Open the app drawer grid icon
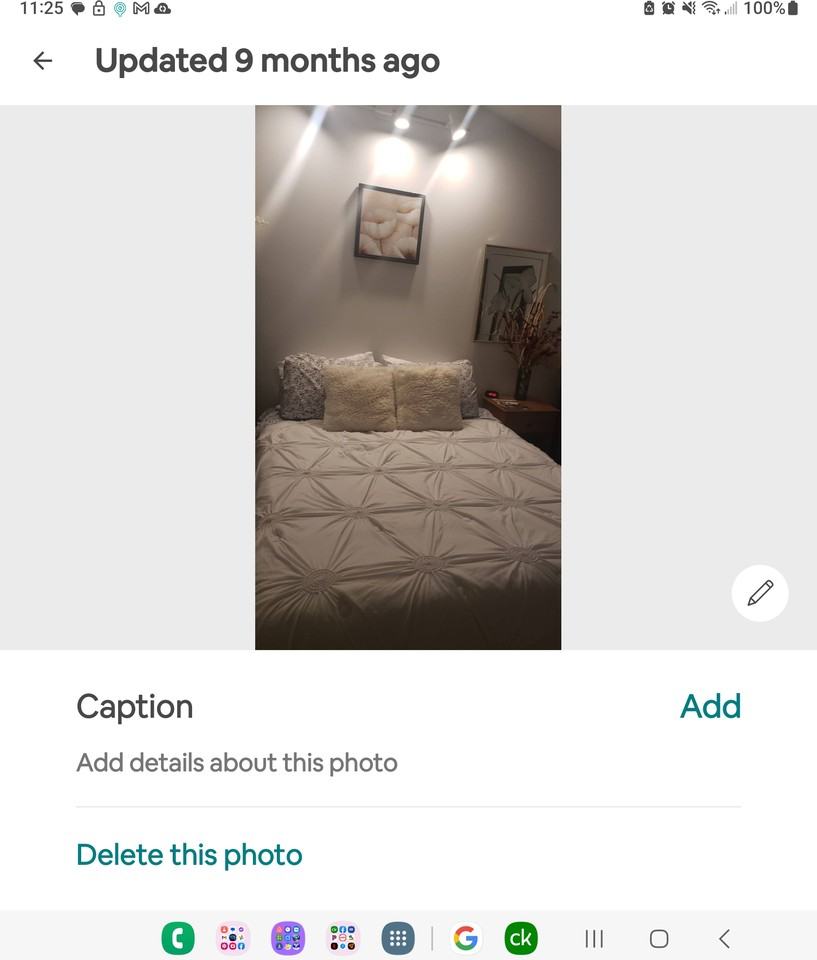 tap(397, 938)
